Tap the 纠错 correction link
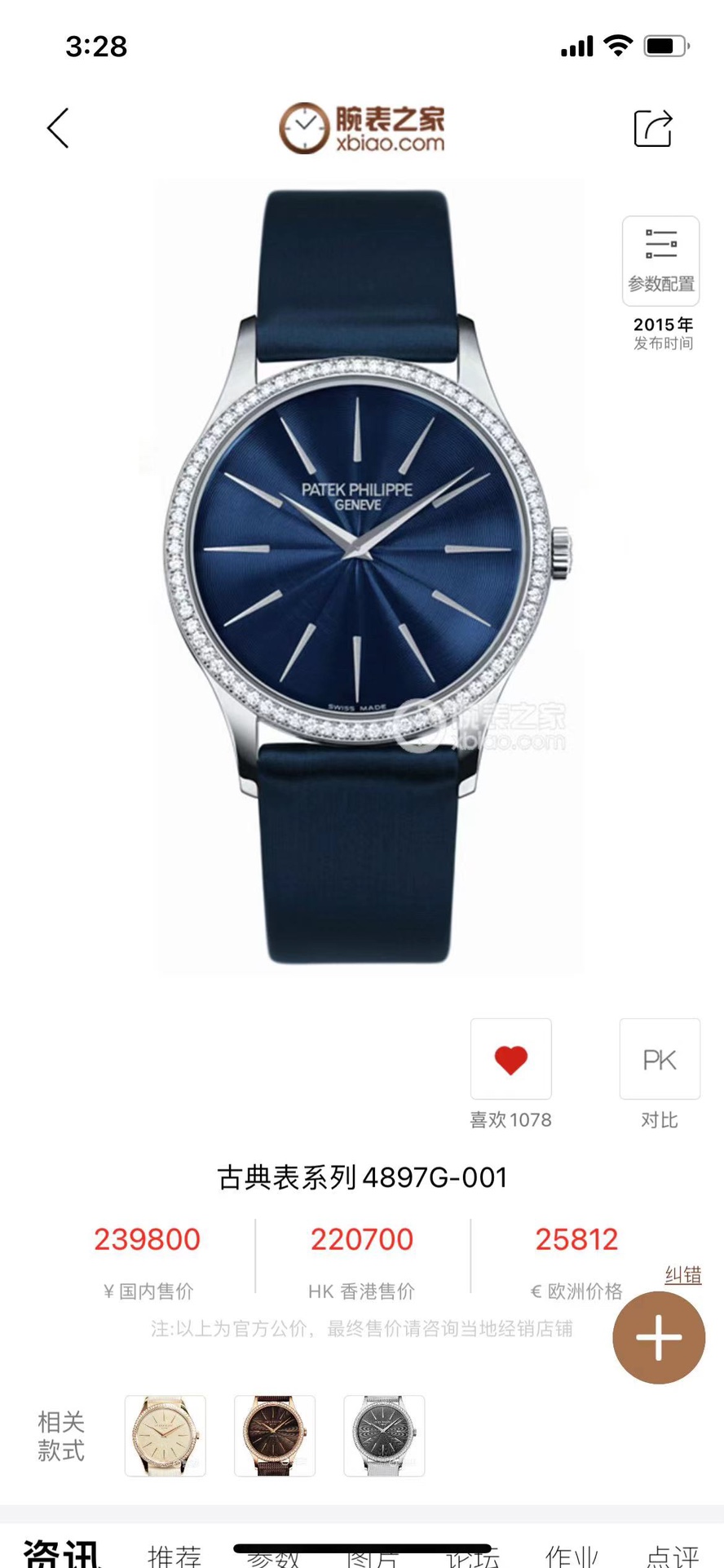724x1568 pixels. click(x=682, y=1275)
